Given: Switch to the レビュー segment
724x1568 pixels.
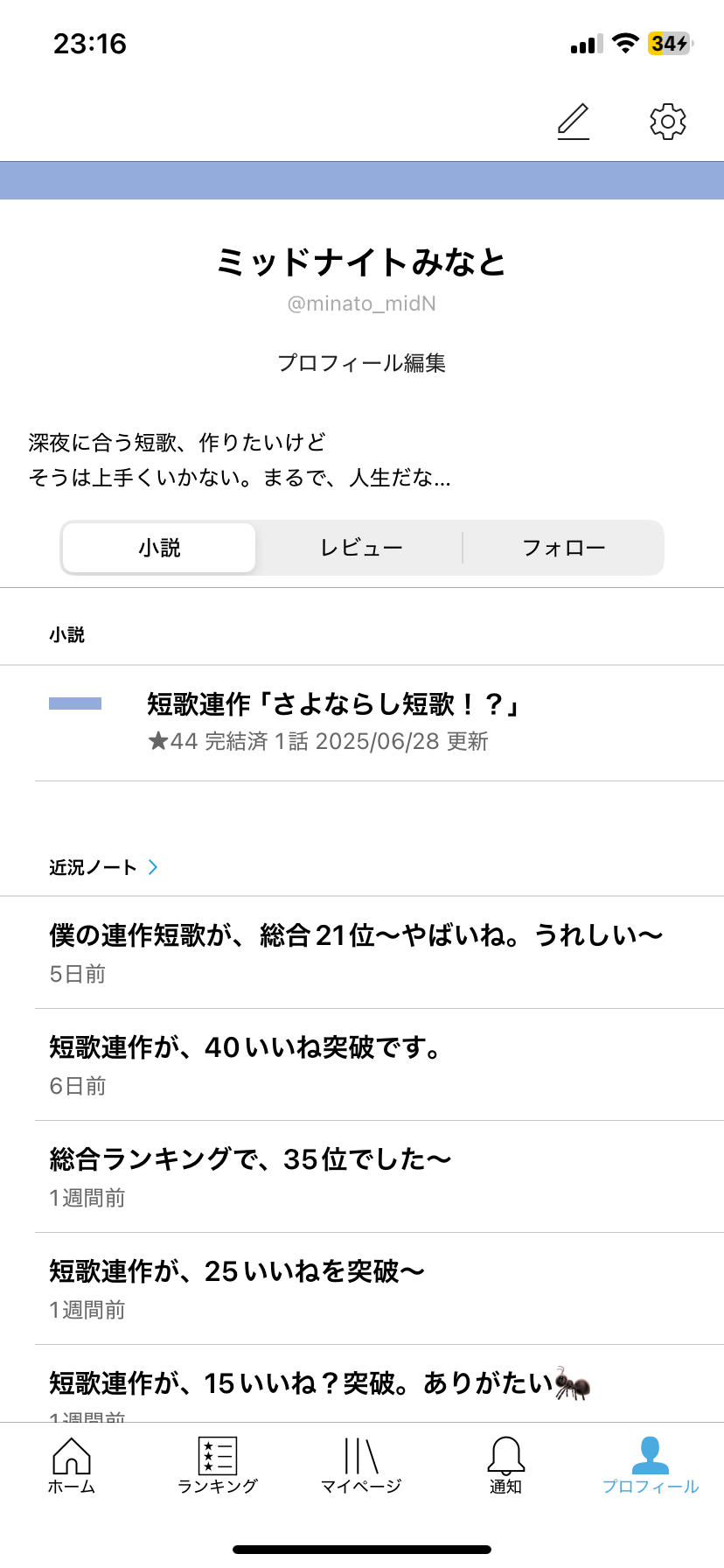Looking at the screenshot, I should click(361, 548).
